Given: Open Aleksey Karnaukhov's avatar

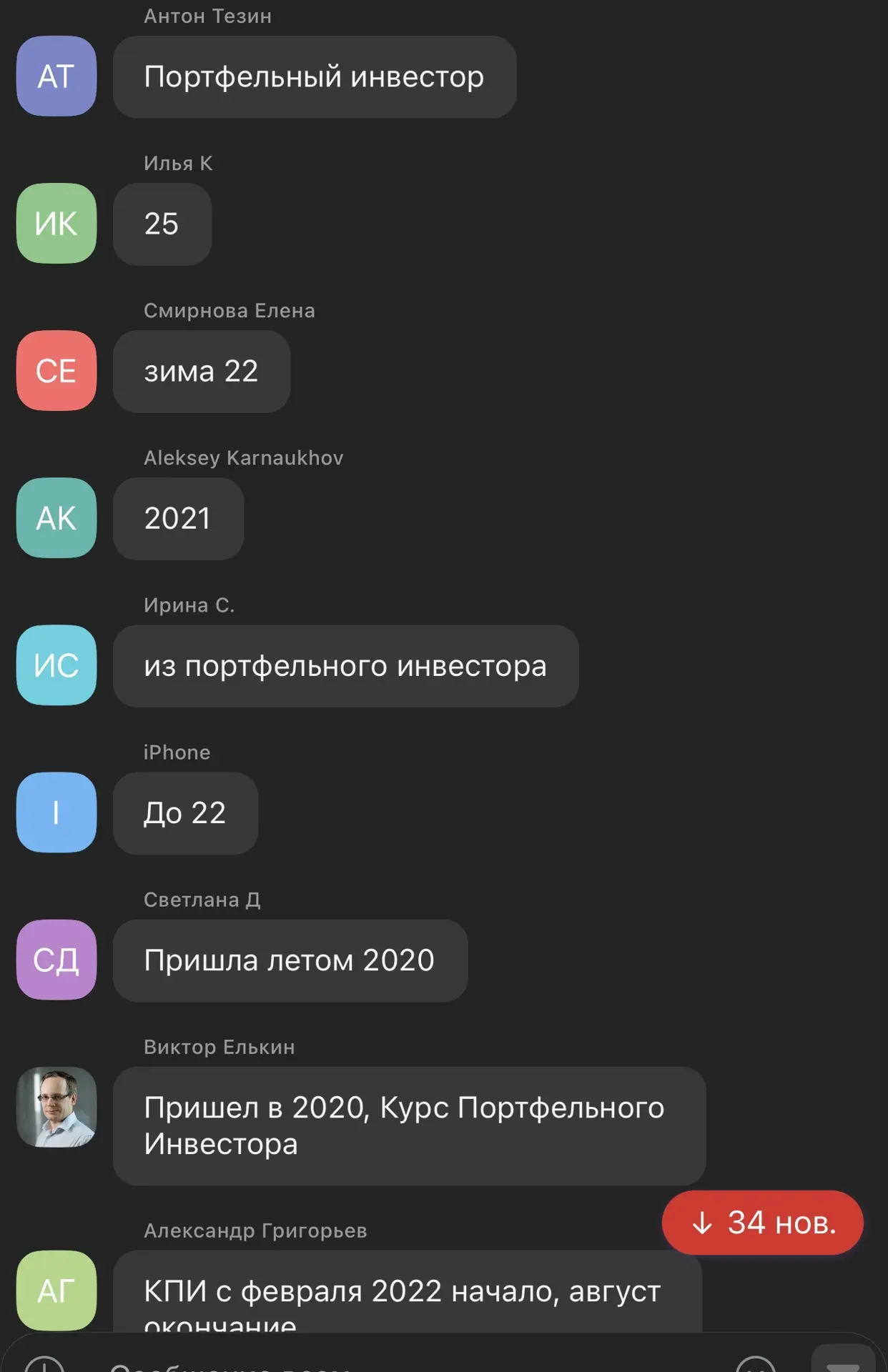Looking at the screenshot, I should click(56, 518).
